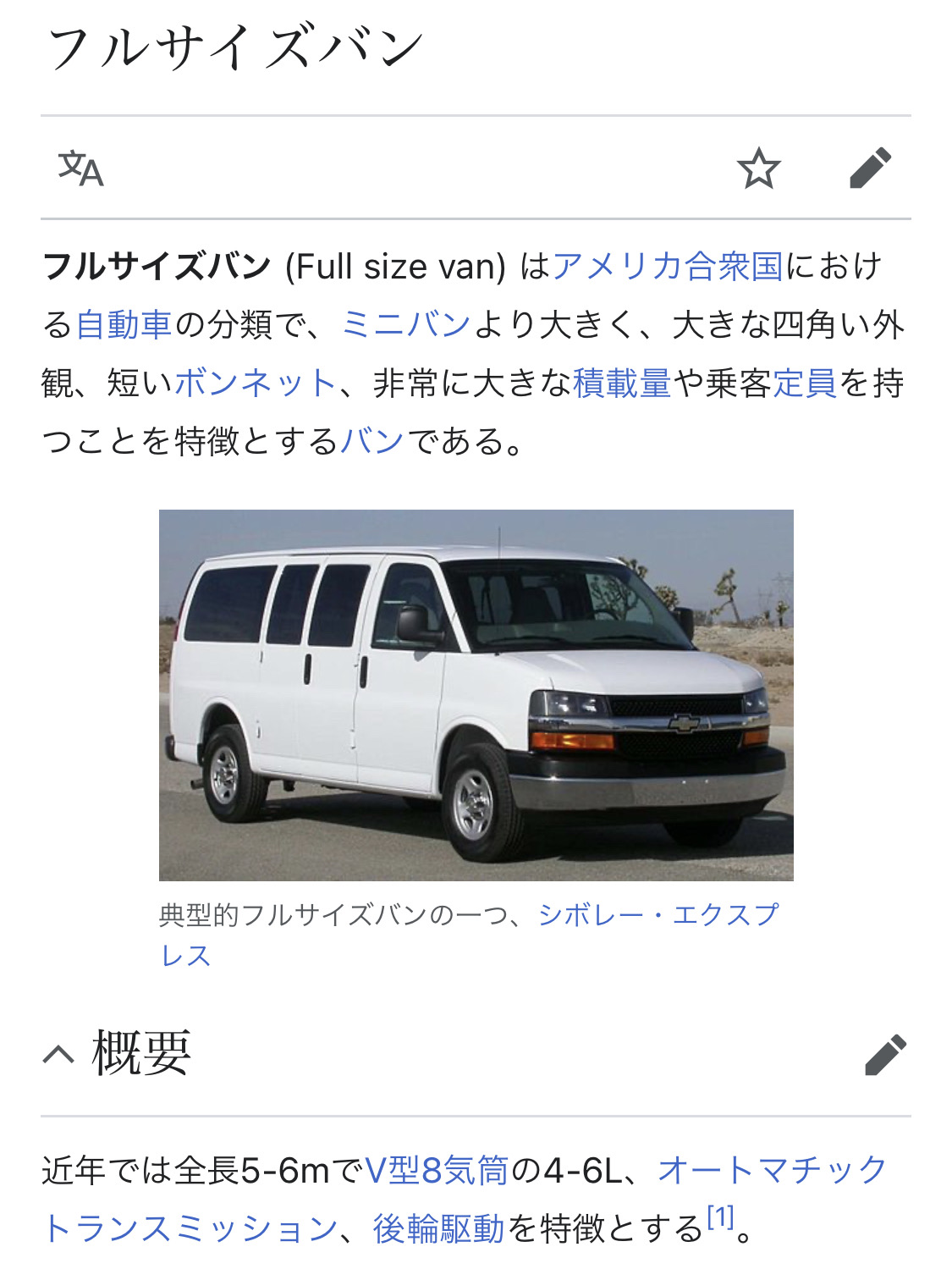Edit the 概要 section with pencil icon
Screen dimensions: 952x1280
tap(885, 1054)
